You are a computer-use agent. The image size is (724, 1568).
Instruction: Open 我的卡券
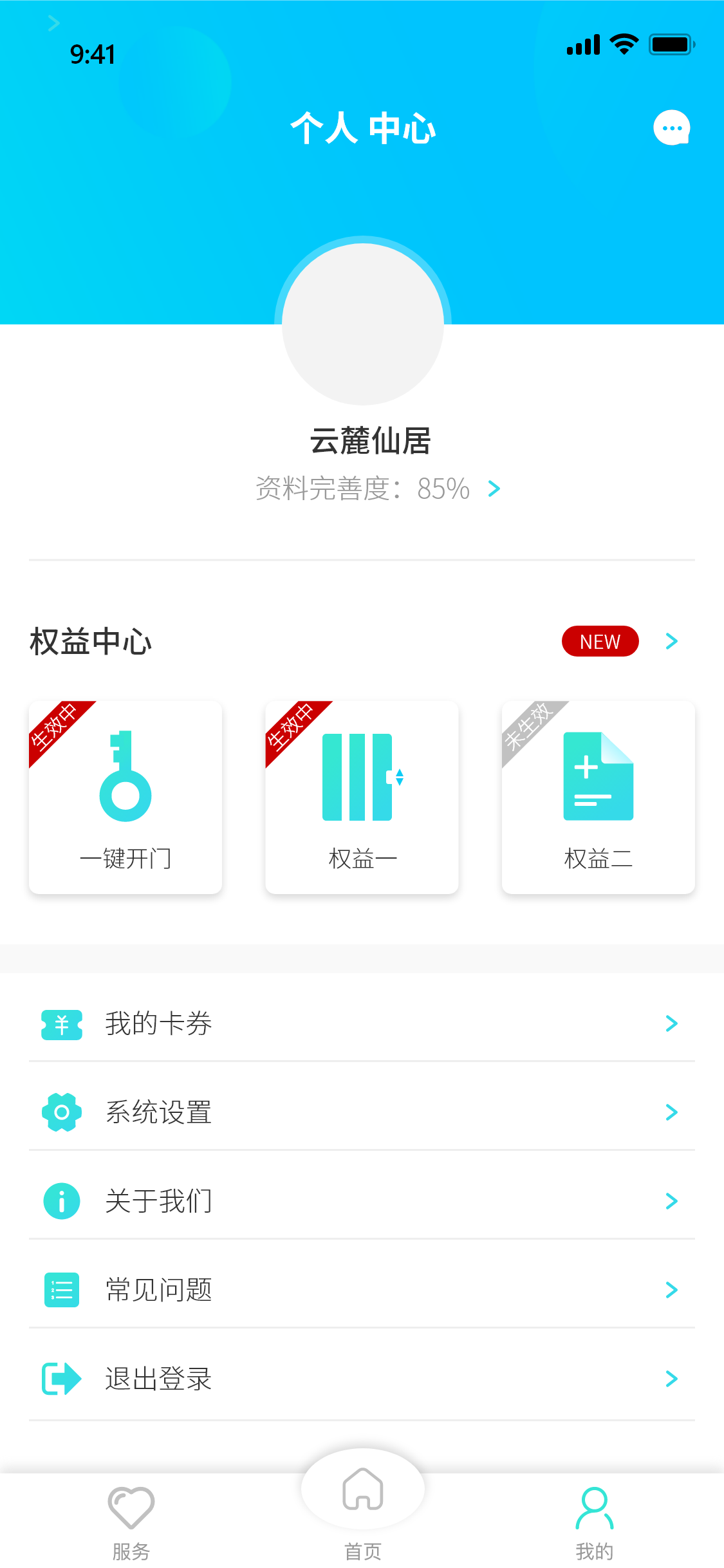(x=362, y=1023)
